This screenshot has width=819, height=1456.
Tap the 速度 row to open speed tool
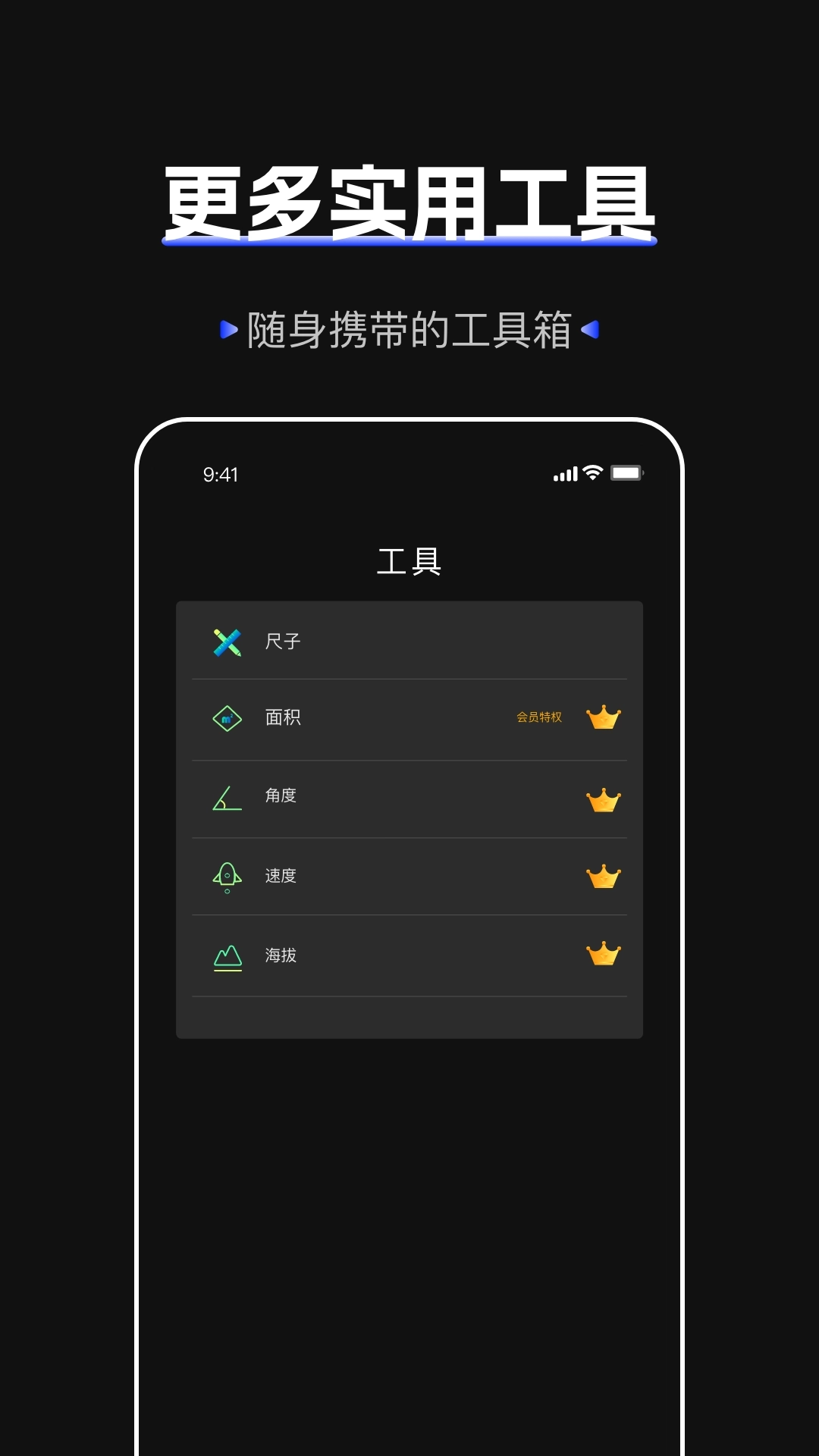409,877
